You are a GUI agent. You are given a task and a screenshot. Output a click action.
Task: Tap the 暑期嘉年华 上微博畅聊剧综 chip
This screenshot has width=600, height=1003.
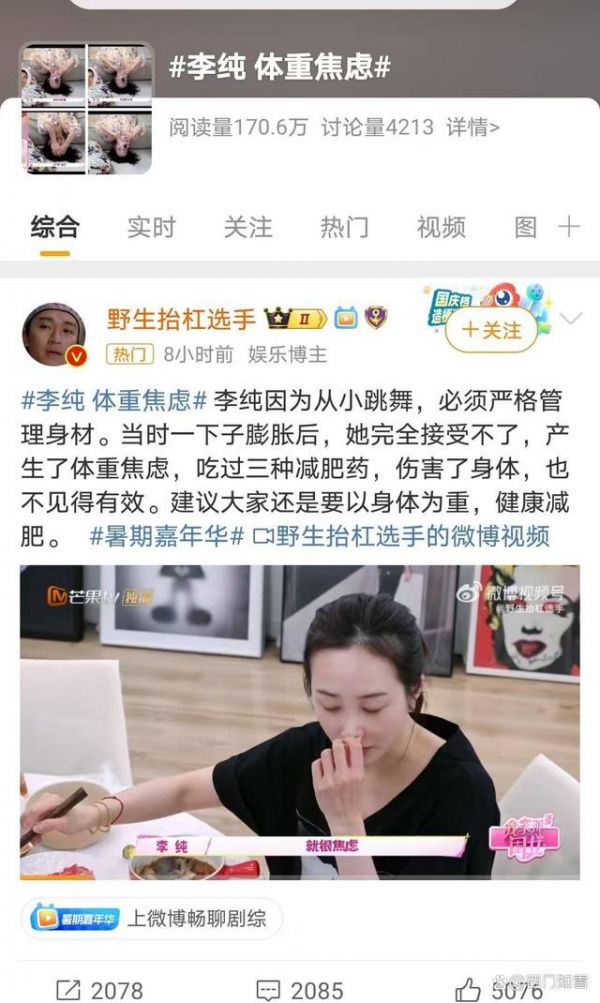coord(150,918)
